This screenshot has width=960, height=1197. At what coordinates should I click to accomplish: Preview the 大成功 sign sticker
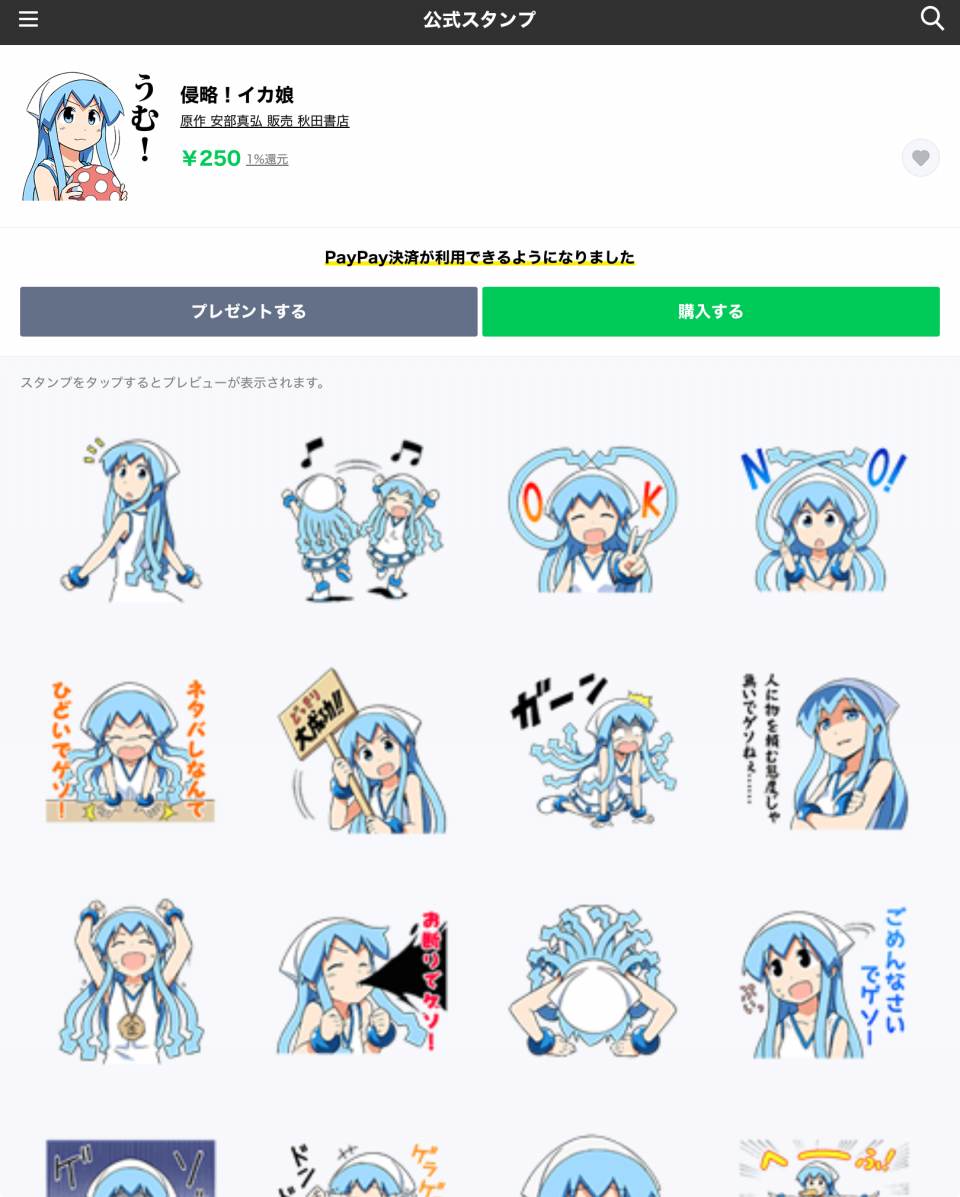tap(362, 748)
